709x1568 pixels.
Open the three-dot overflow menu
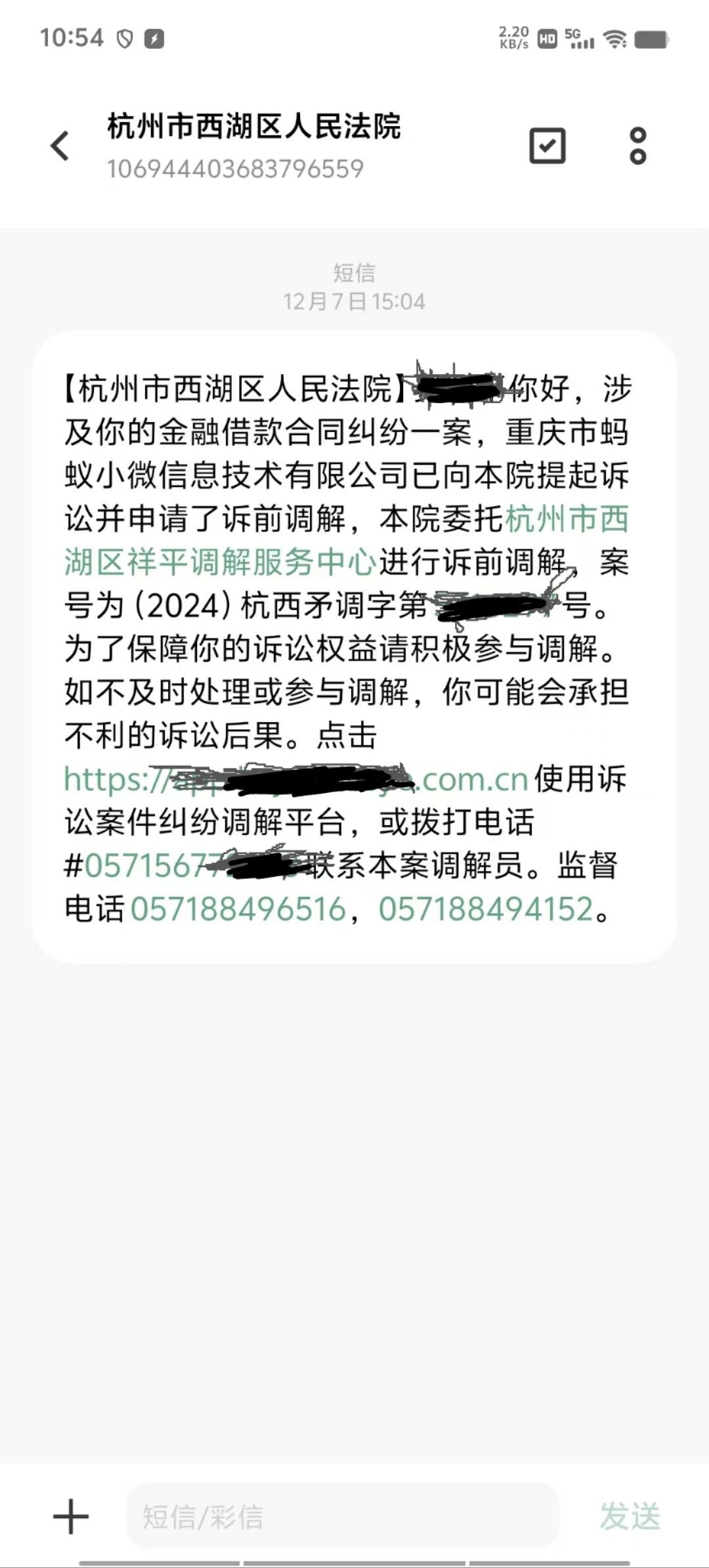click(637, 146)
